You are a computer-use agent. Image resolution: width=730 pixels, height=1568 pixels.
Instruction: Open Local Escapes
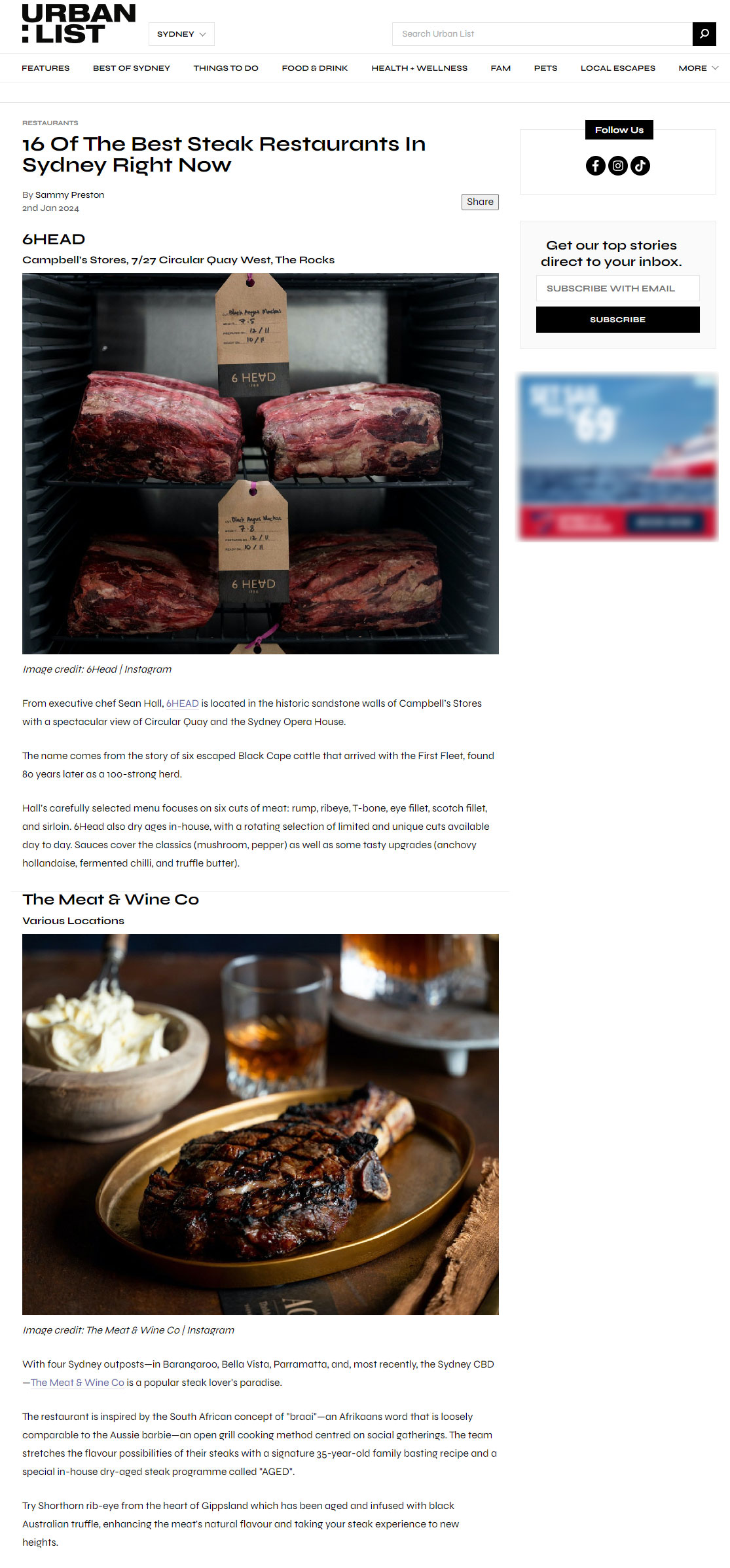point(617,68)
